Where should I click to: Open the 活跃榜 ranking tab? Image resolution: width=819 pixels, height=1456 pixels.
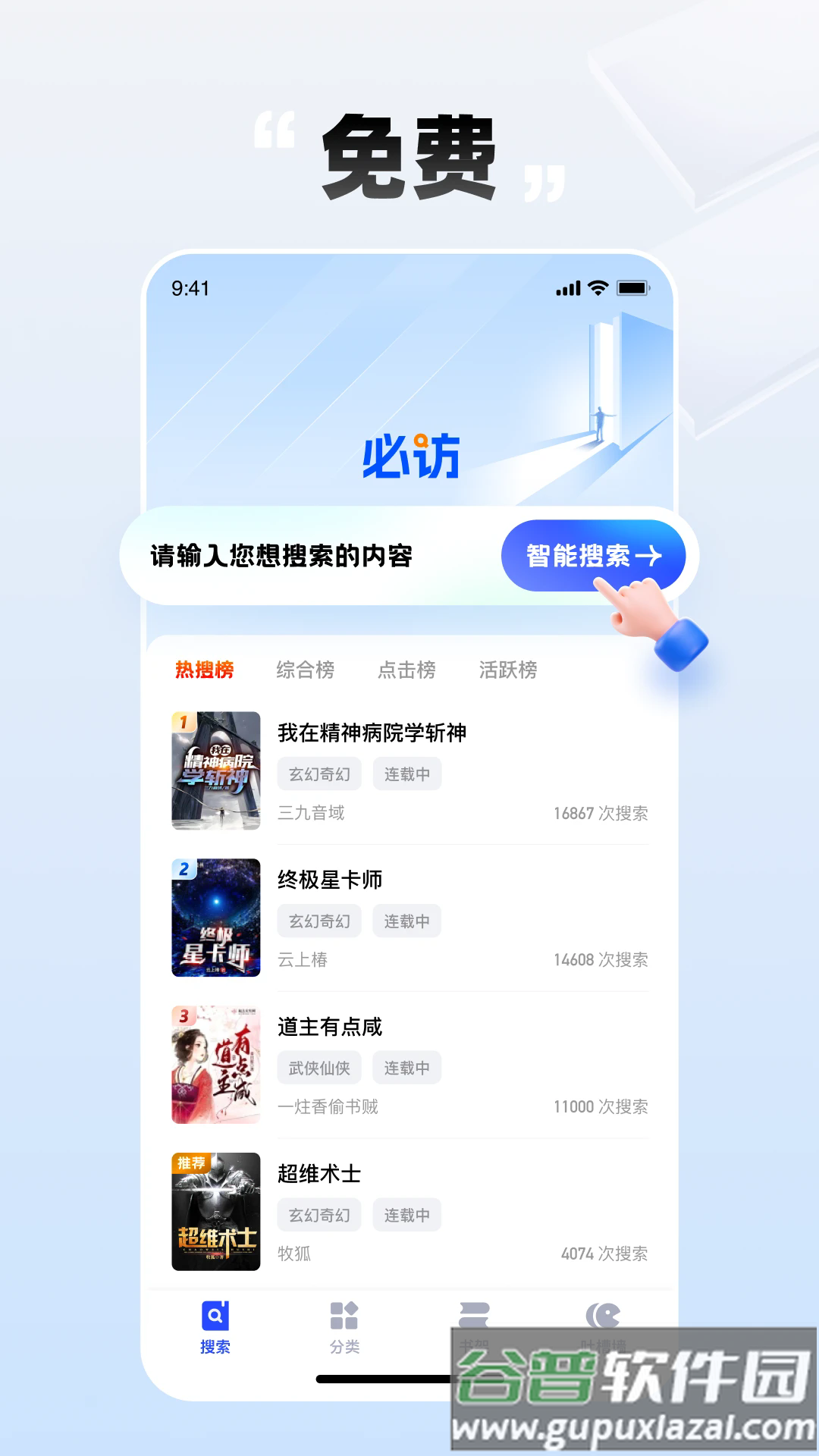tap(510, 670)
